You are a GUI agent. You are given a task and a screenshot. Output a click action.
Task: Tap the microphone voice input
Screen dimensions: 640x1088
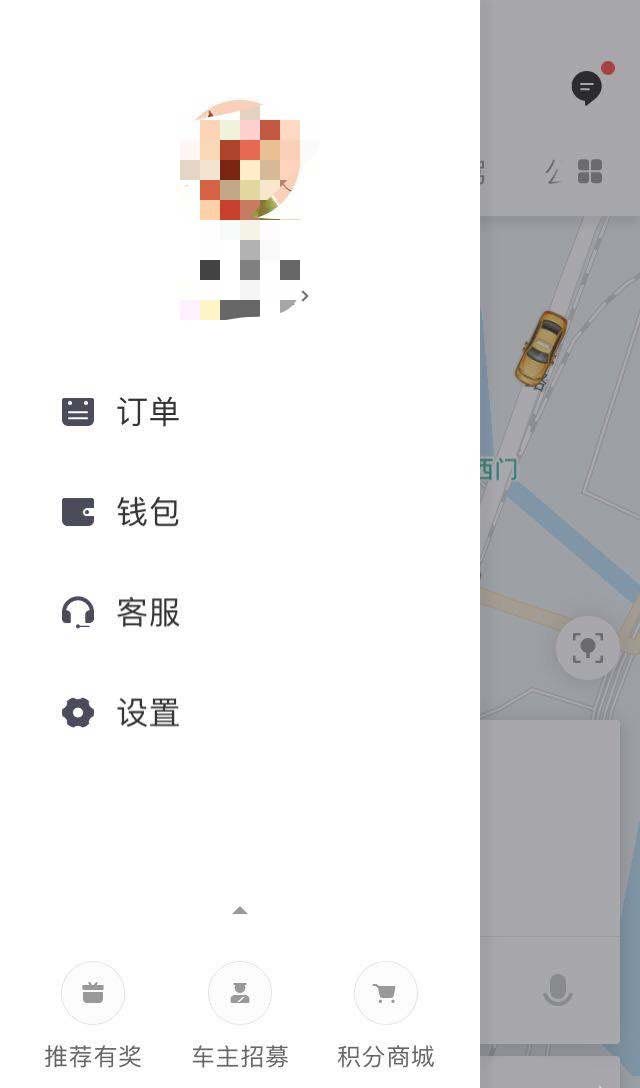tap(558, 990)
